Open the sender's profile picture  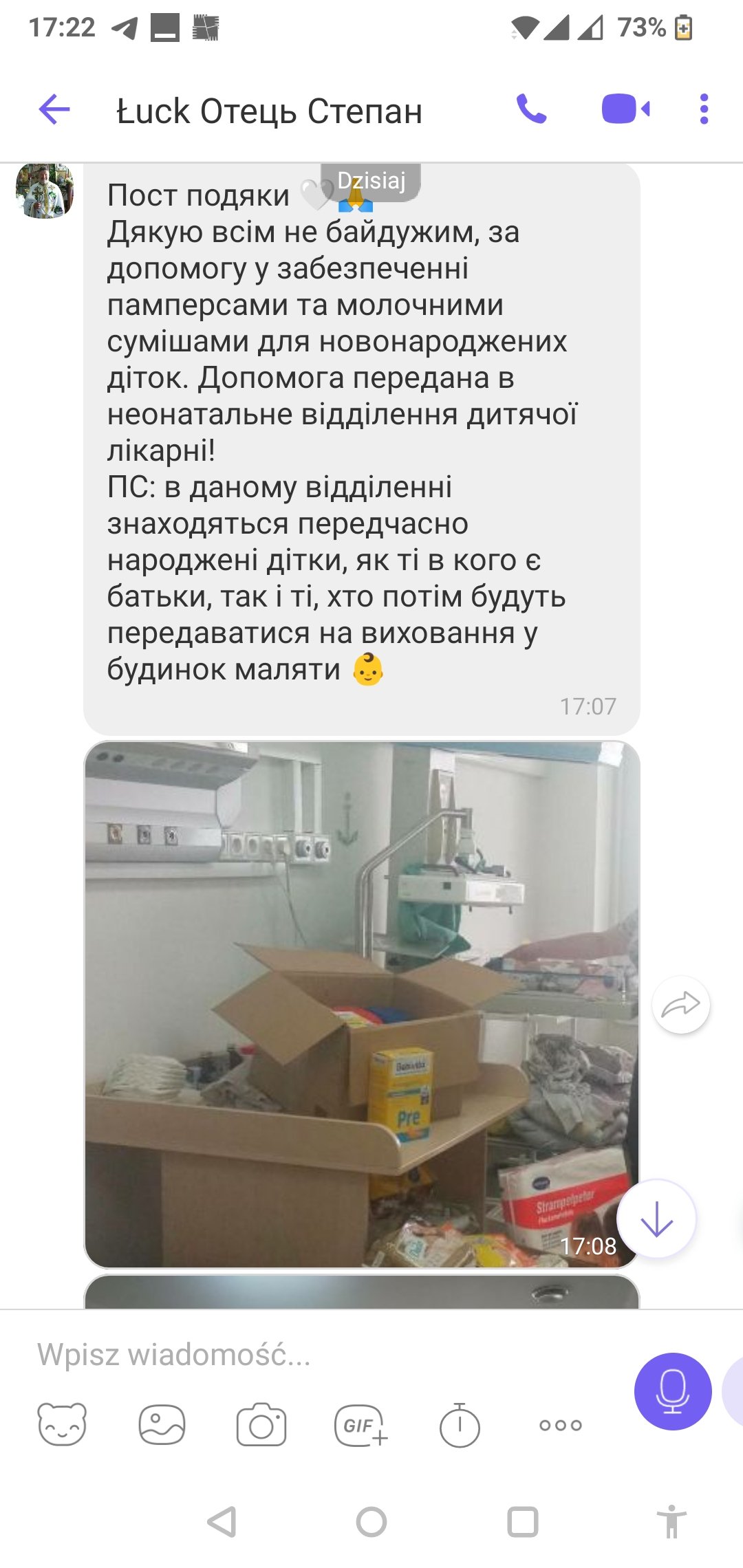(45, 191)
